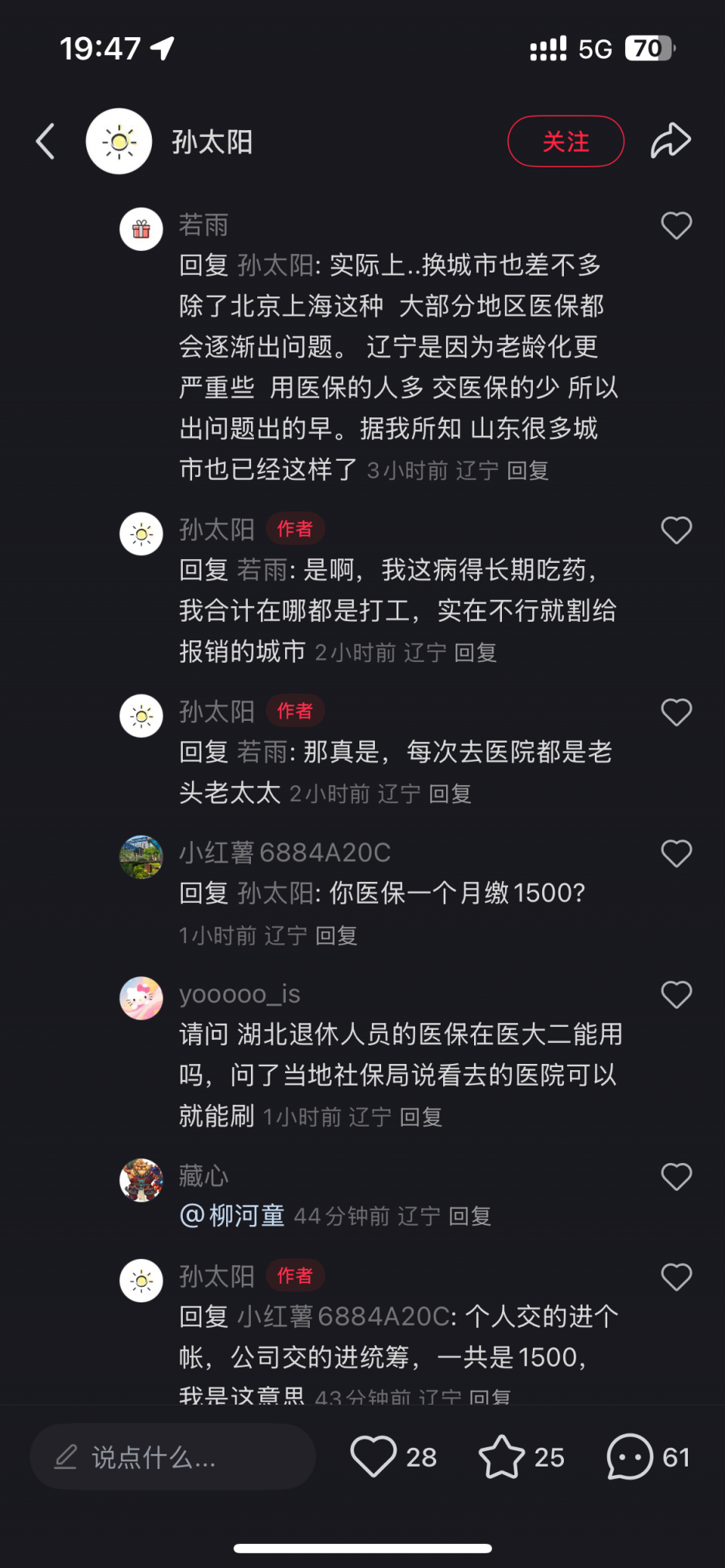Open the mentioned user @柳河童
The image size is (725, 1568).
(233, 1216)
